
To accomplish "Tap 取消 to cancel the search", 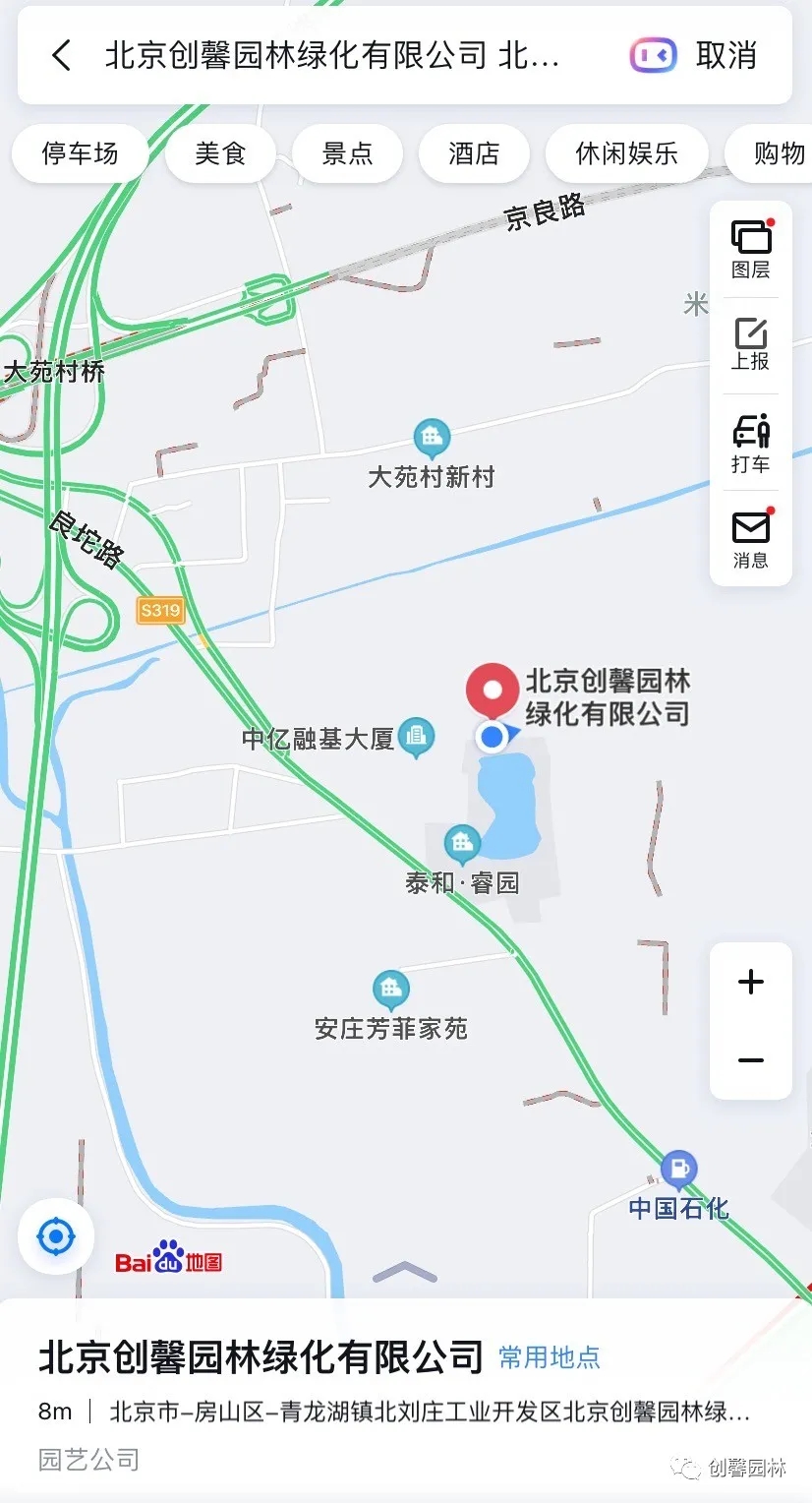I will click(726, 55).
